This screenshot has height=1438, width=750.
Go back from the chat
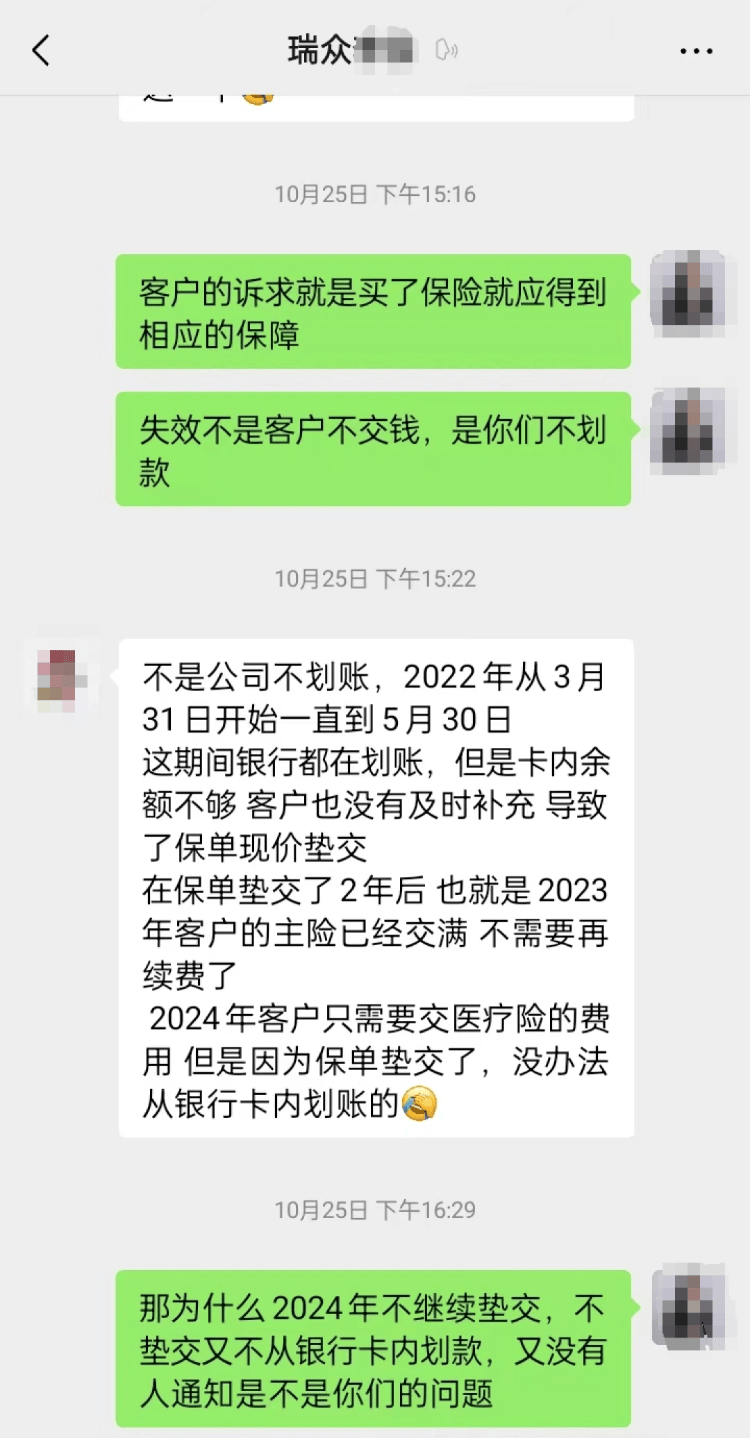[x=41, y=50]
